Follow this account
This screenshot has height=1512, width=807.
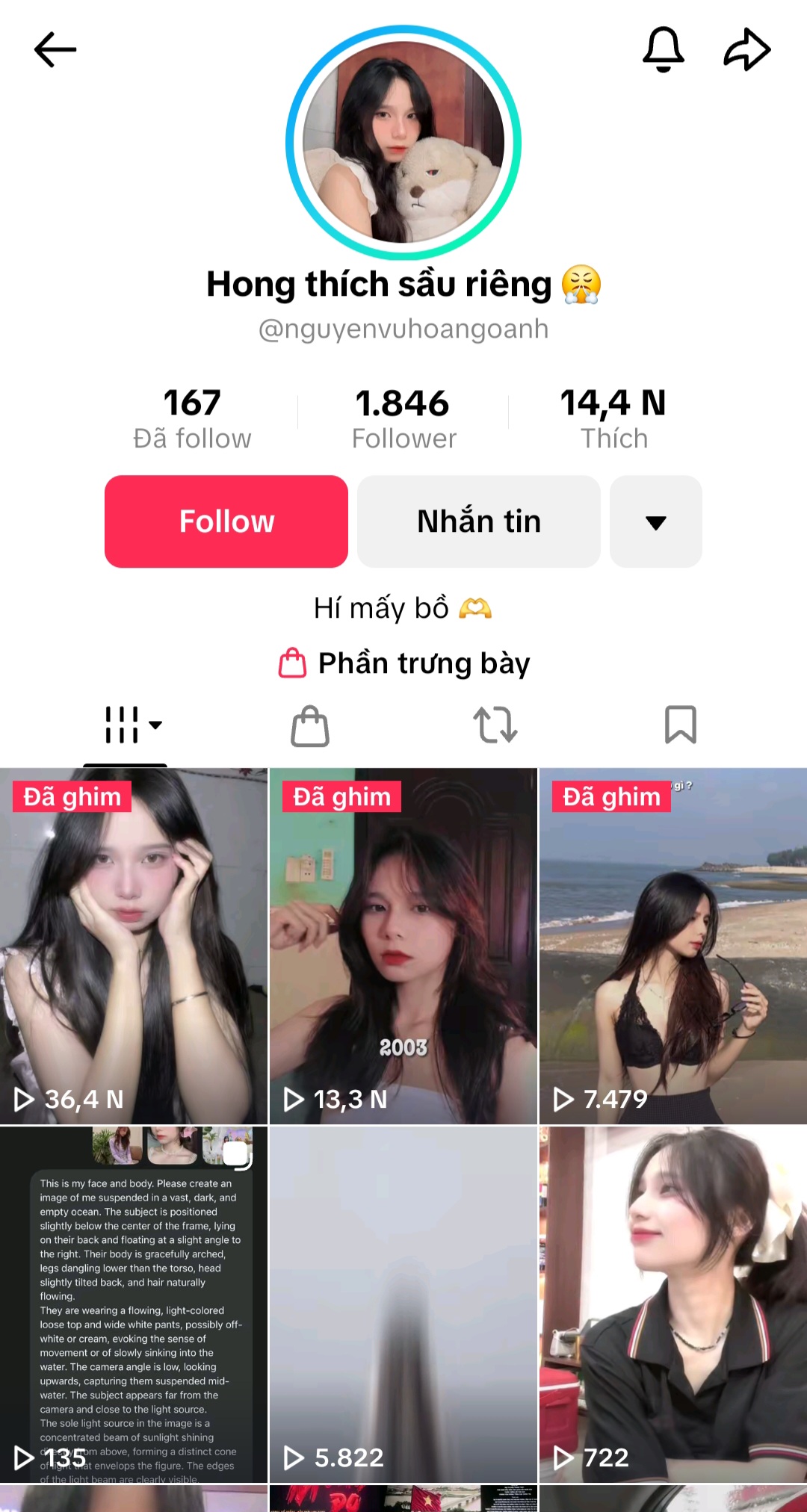[x=226, y=521]
